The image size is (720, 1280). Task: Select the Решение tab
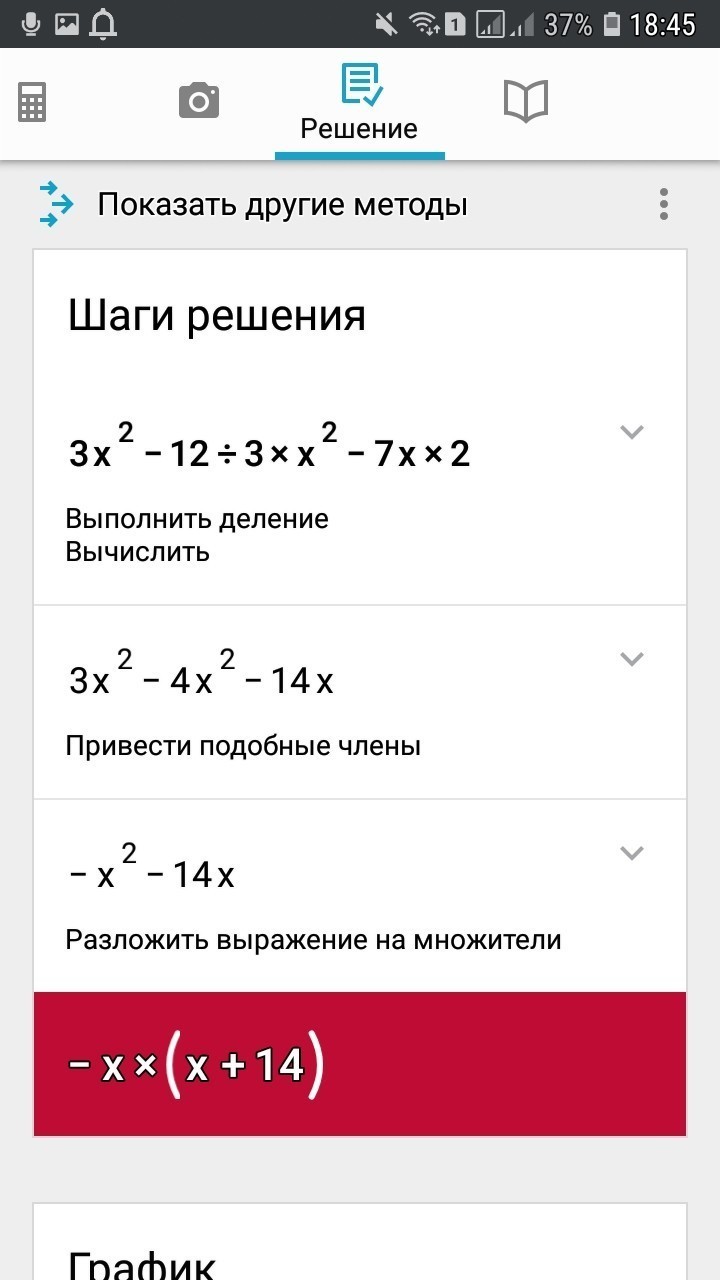pos(359,104)
